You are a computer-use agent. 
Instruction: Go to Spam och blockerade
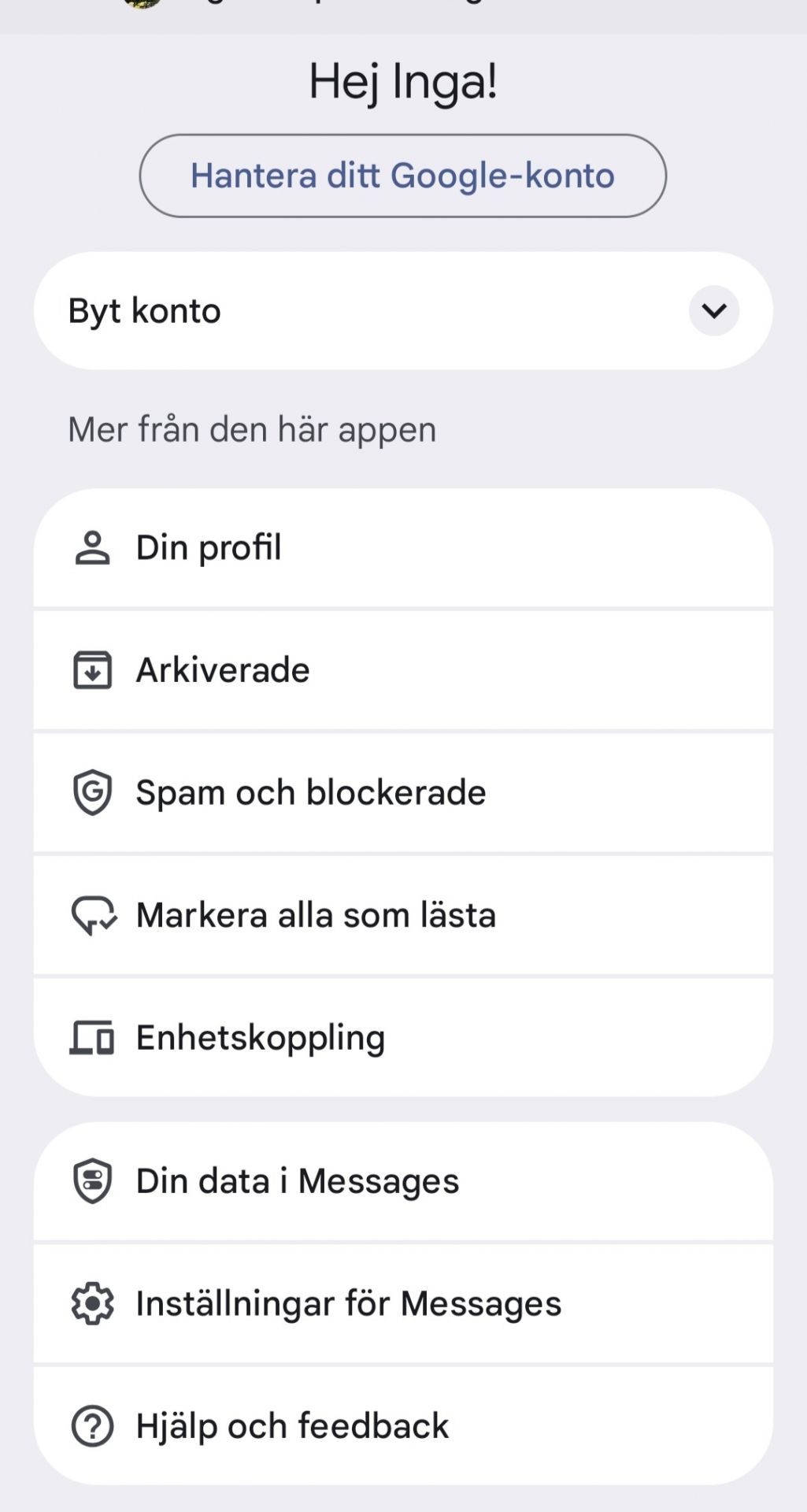402,793
